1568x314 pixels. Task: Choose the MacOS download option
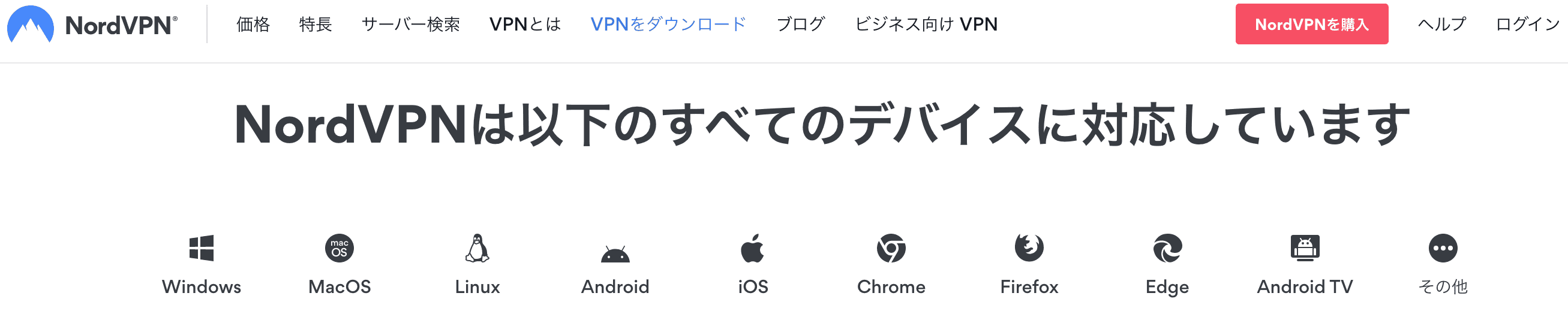click(340, 265)
